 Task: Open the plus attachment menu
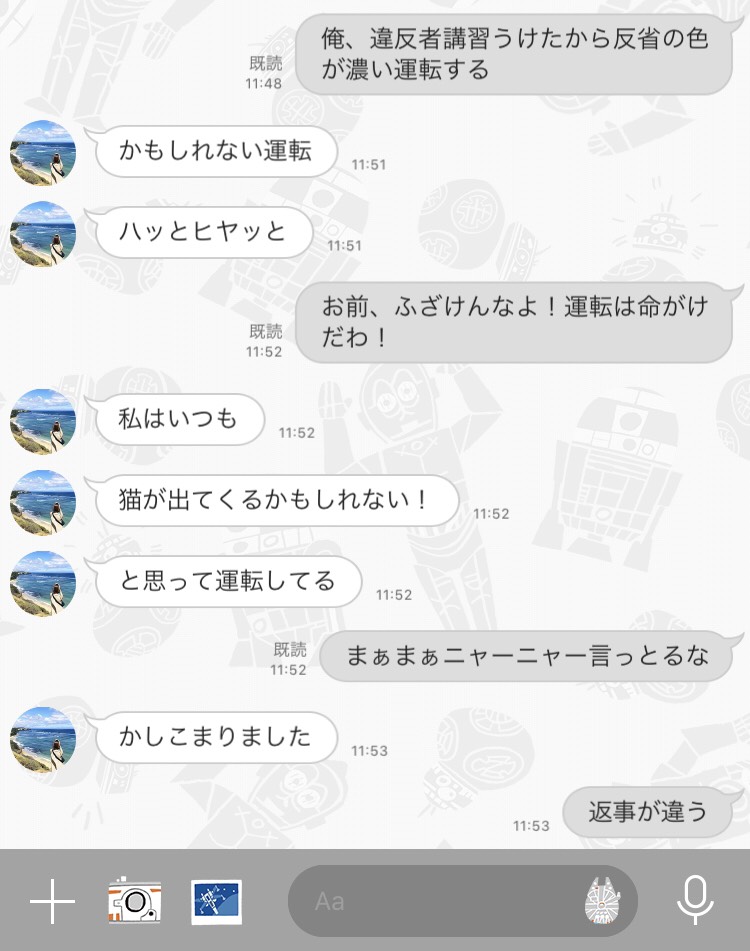click(52, 902)
